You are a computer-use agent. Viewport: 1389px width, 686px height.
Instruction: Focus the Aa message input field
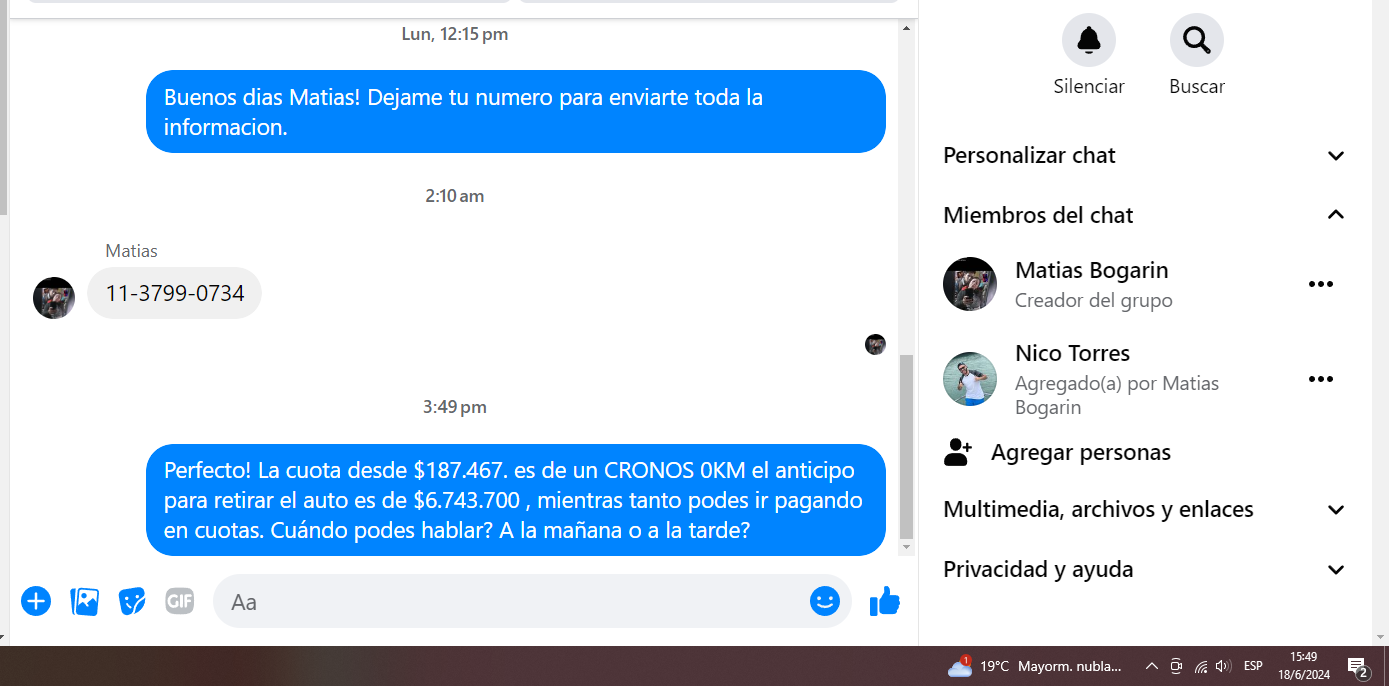coord(510,602)
